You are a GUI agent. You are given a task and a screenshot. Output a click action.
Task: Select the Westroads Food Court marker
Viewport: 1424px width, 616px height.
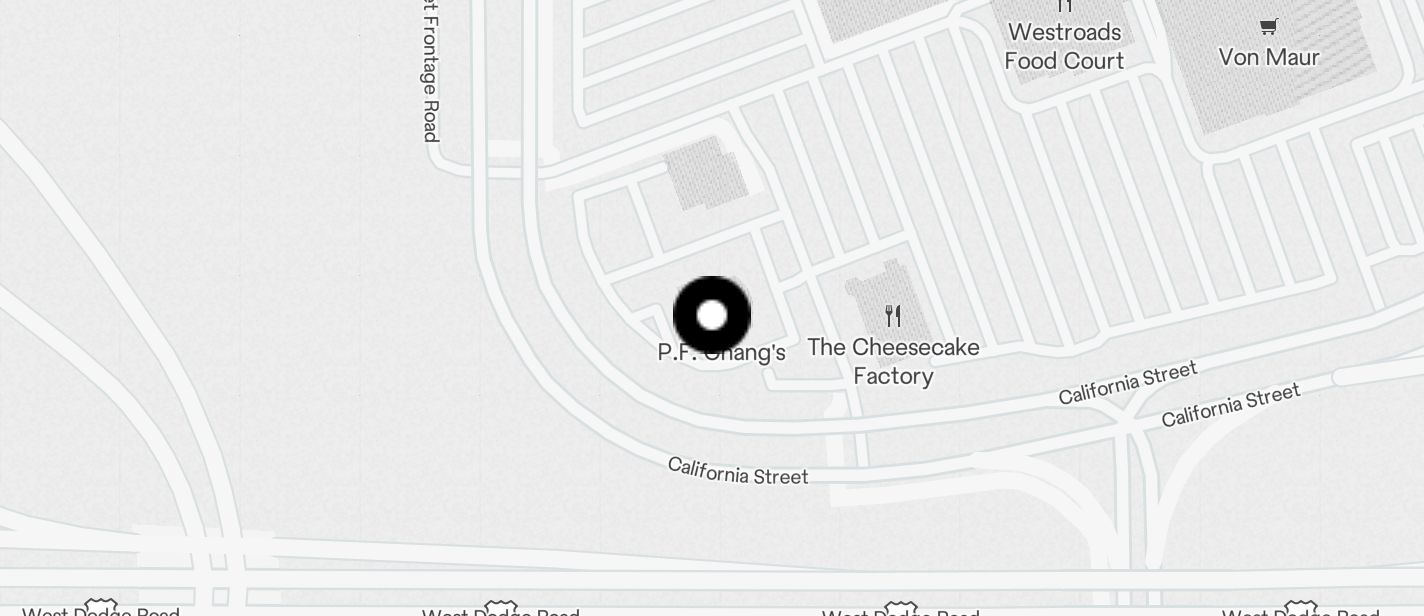1065,8
